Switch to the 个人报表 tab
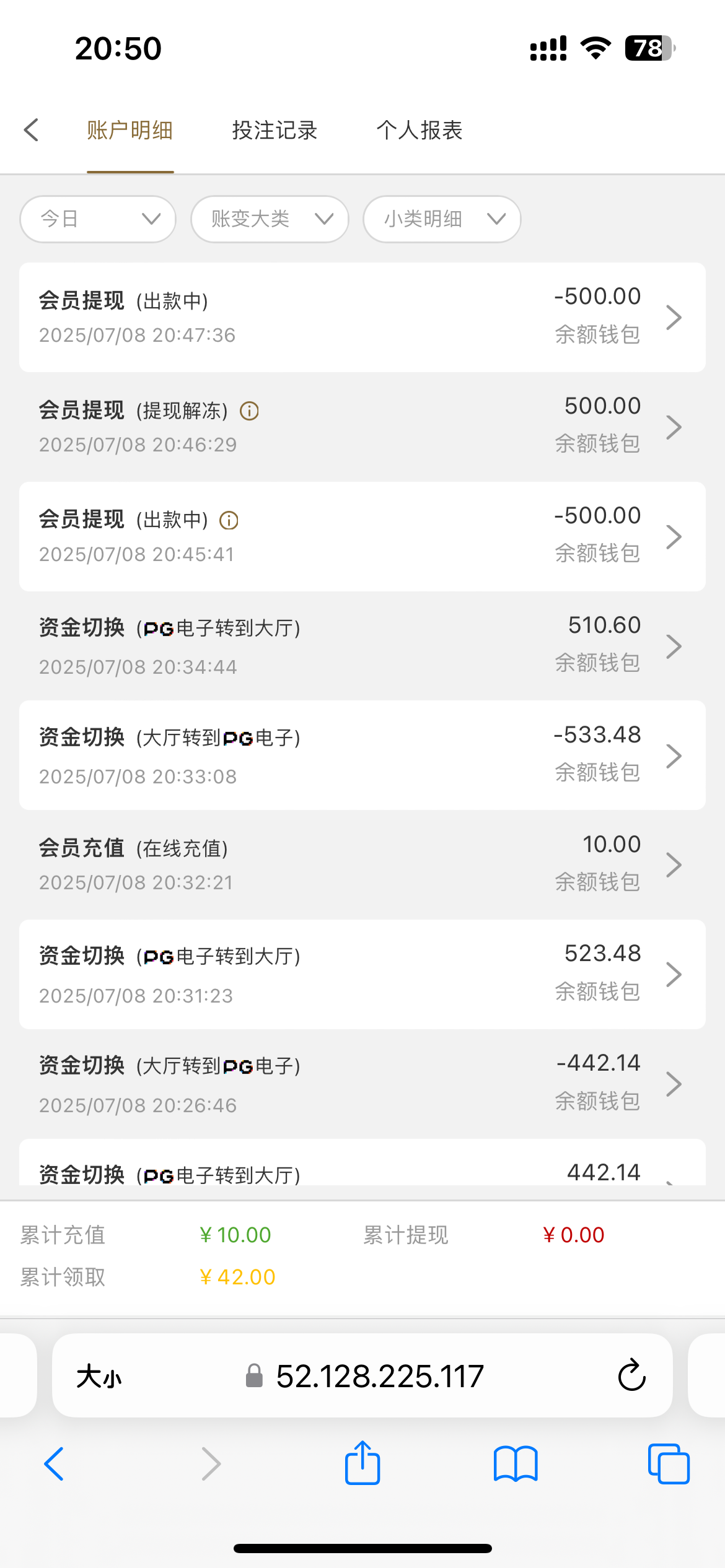 (420, 130)
